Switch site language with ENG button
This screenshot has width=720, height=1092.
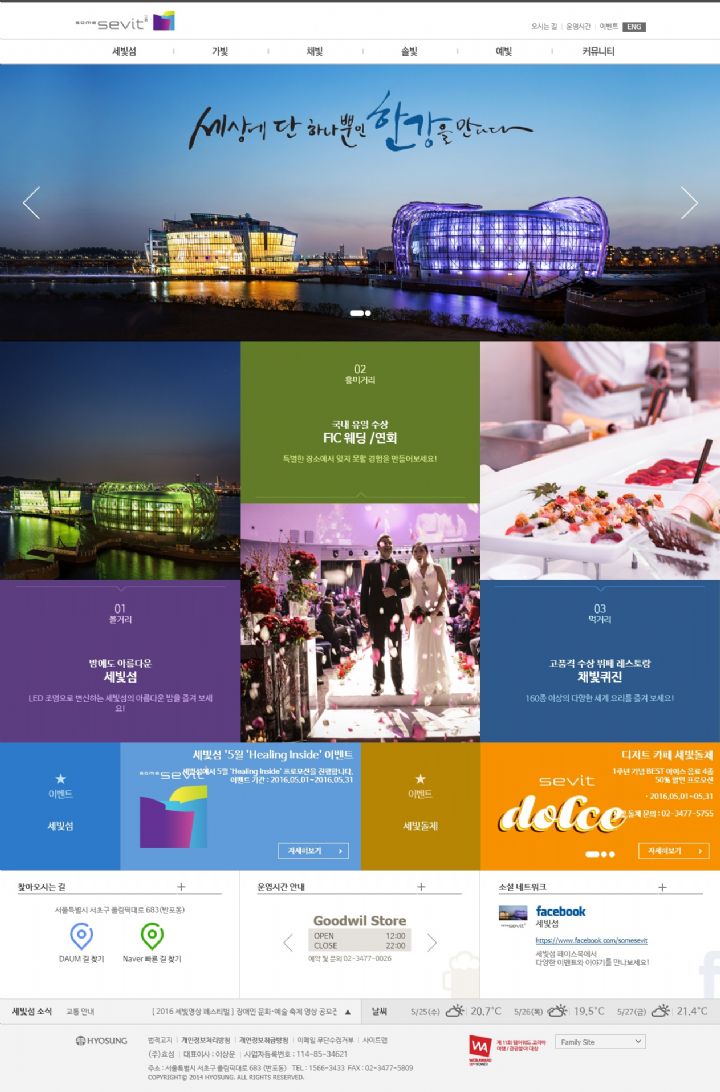pos(633,27)
